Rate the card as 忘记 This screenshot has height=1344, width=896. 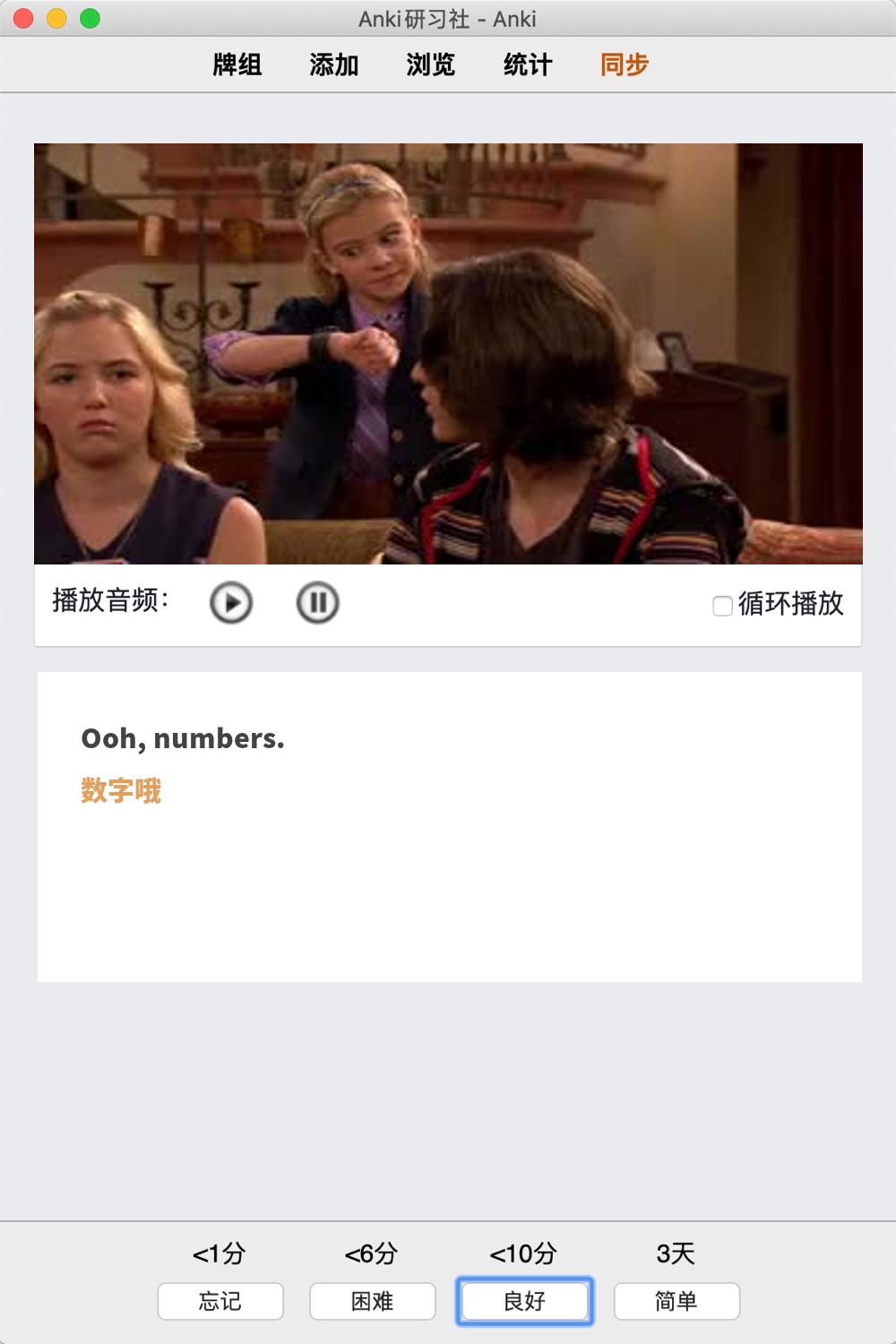point(220,1301)
